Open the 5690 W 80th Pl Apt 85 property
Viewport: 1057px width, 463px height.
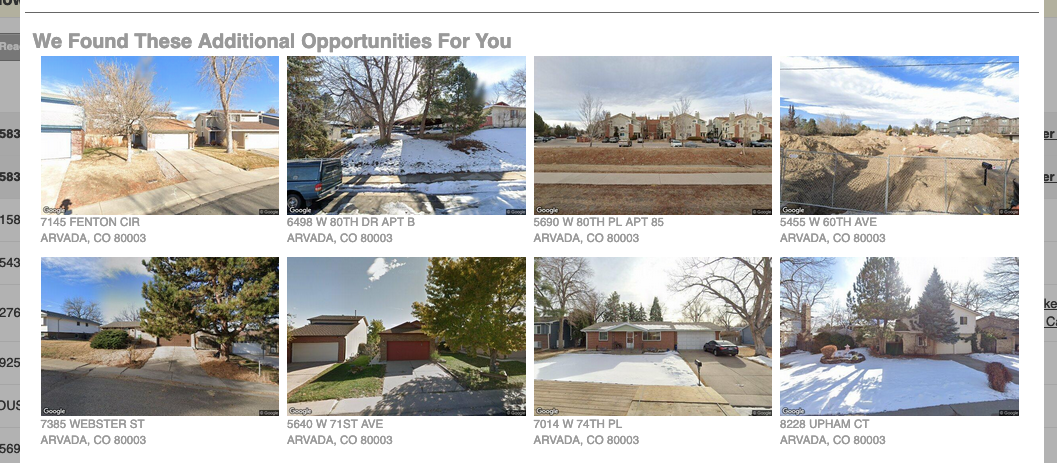652,135
